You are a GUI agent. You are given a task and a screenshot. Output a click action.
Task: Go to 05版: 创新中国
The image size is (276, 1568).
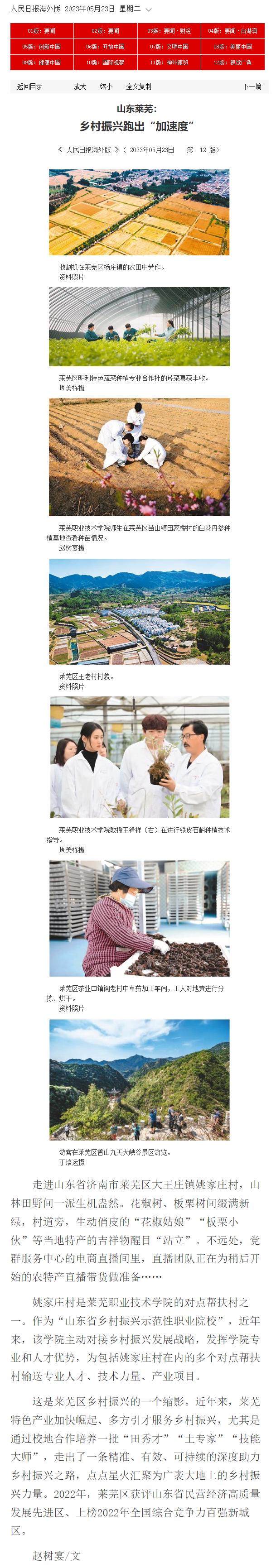[41, 46]
